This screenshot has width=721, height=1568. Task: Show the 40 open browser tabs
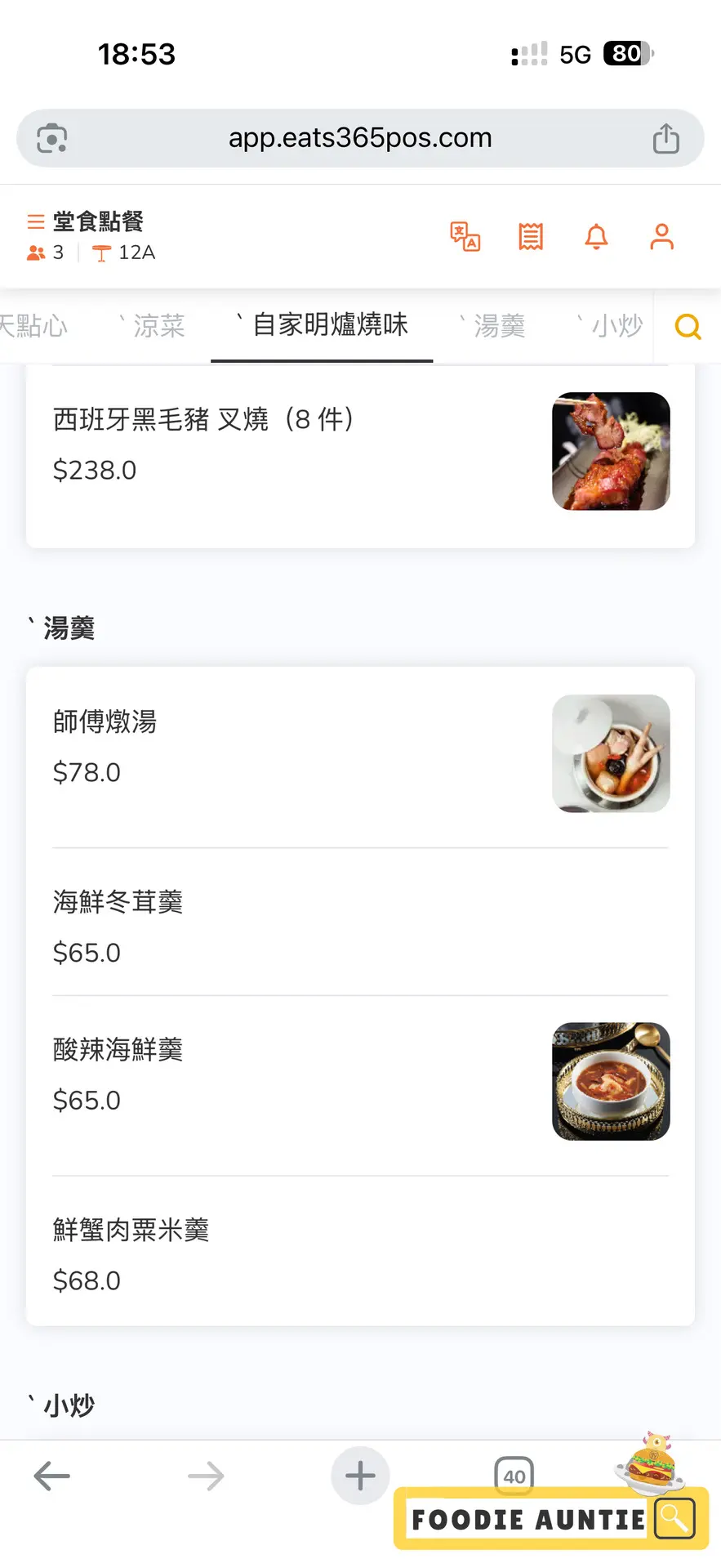pos(514,1476)
